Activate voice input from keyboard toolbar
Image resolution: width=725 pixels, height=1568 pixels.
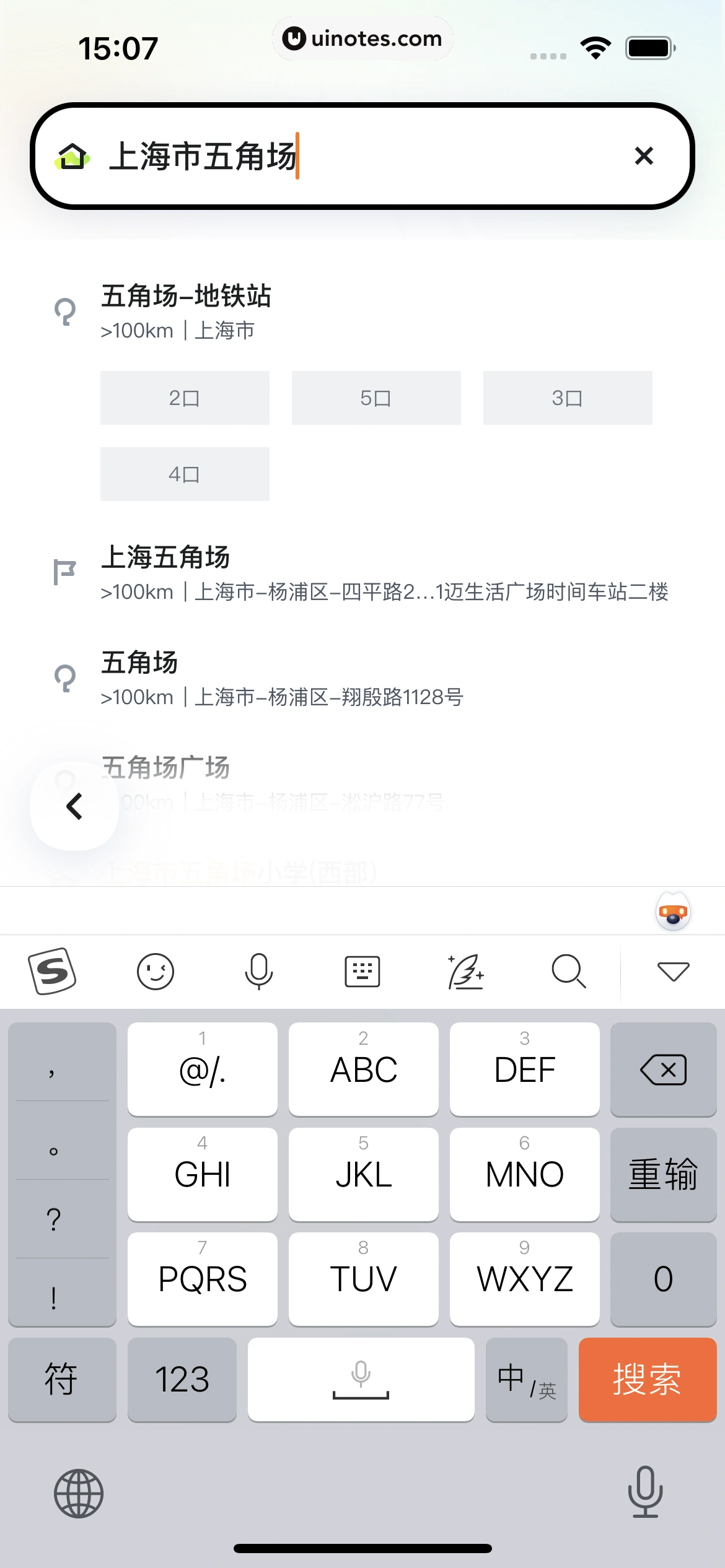pyautogui.click(x=258, y=971)
